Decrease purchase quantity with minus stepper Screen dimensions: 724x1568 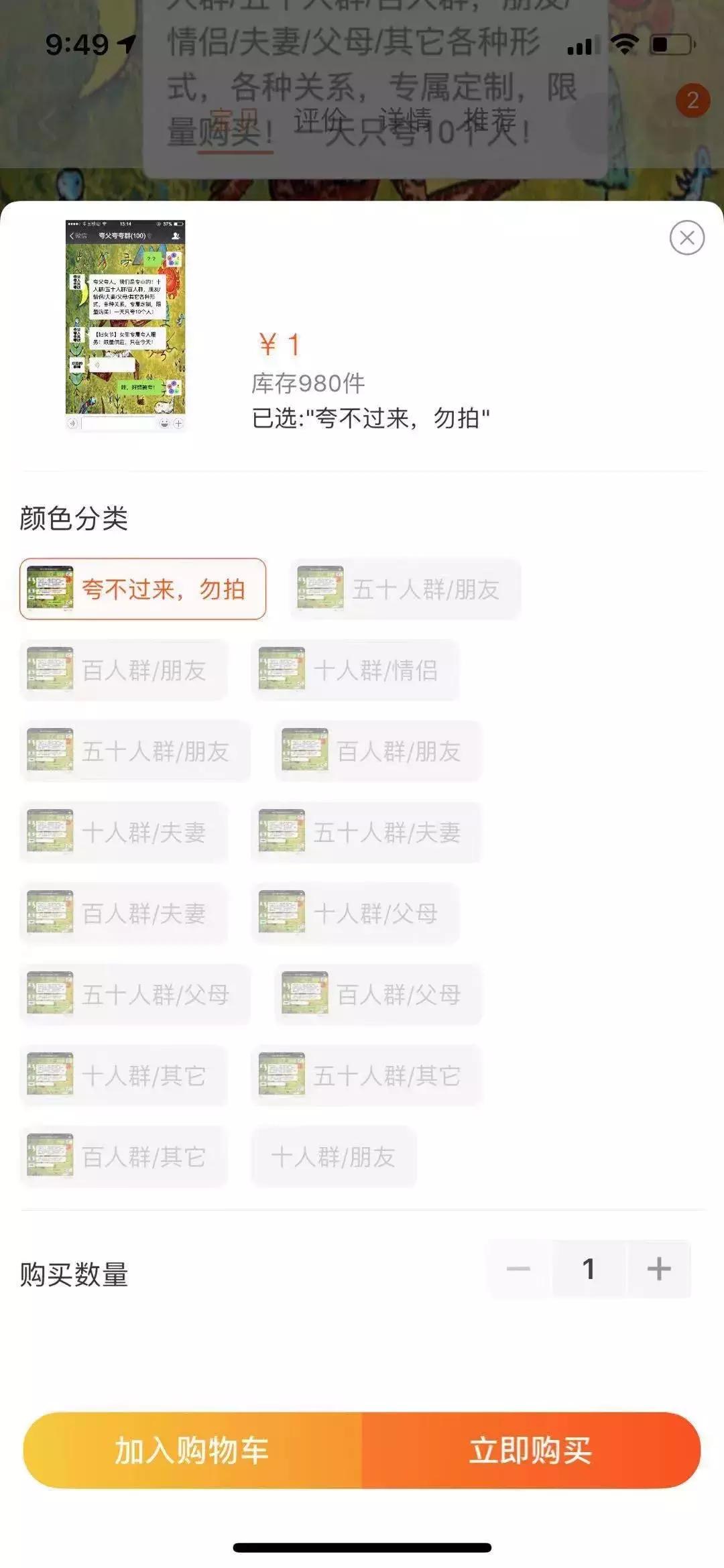pyautogui.click(x=517, y=1269)
